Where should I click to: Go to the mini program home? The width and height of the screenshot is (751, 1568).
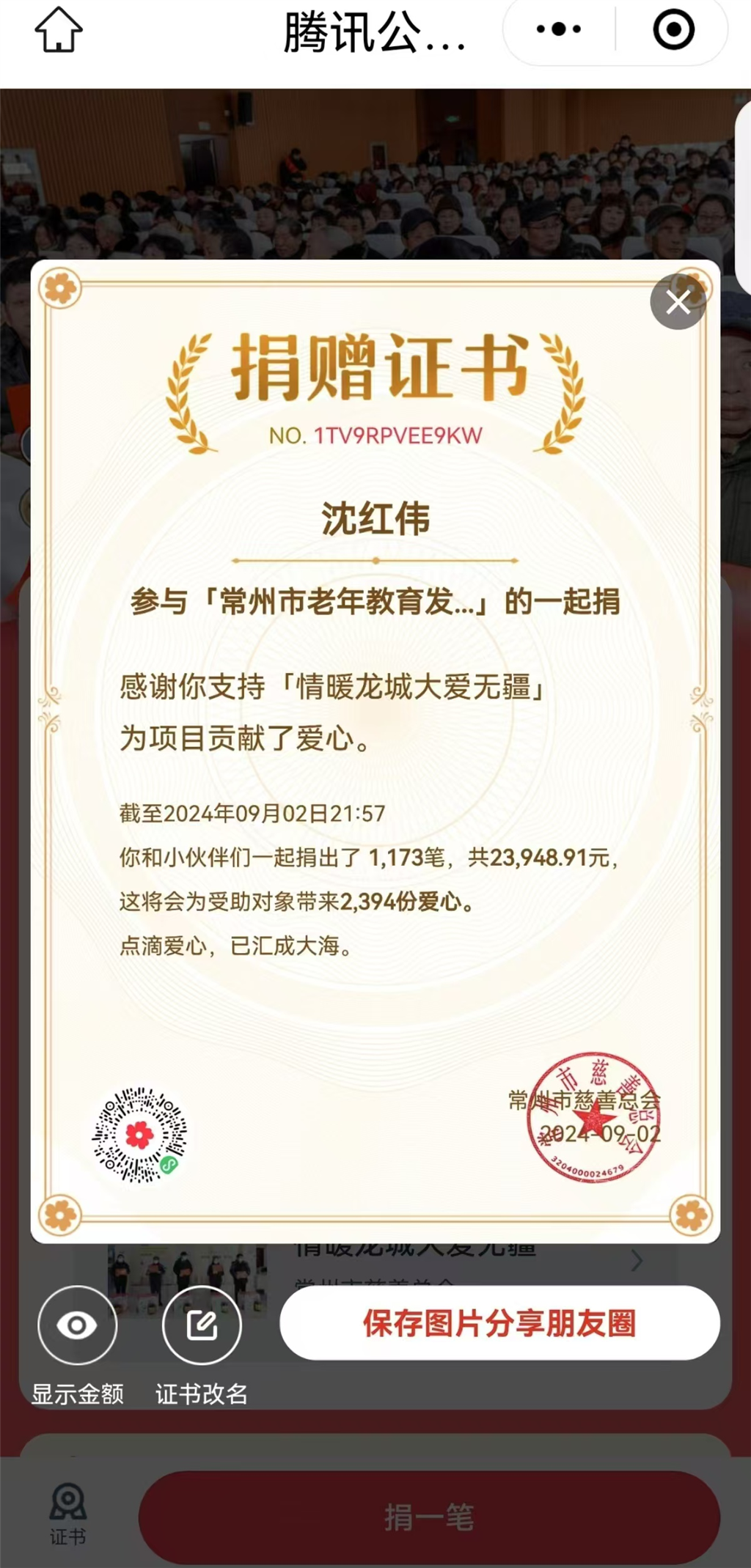[x=59, y=30]
